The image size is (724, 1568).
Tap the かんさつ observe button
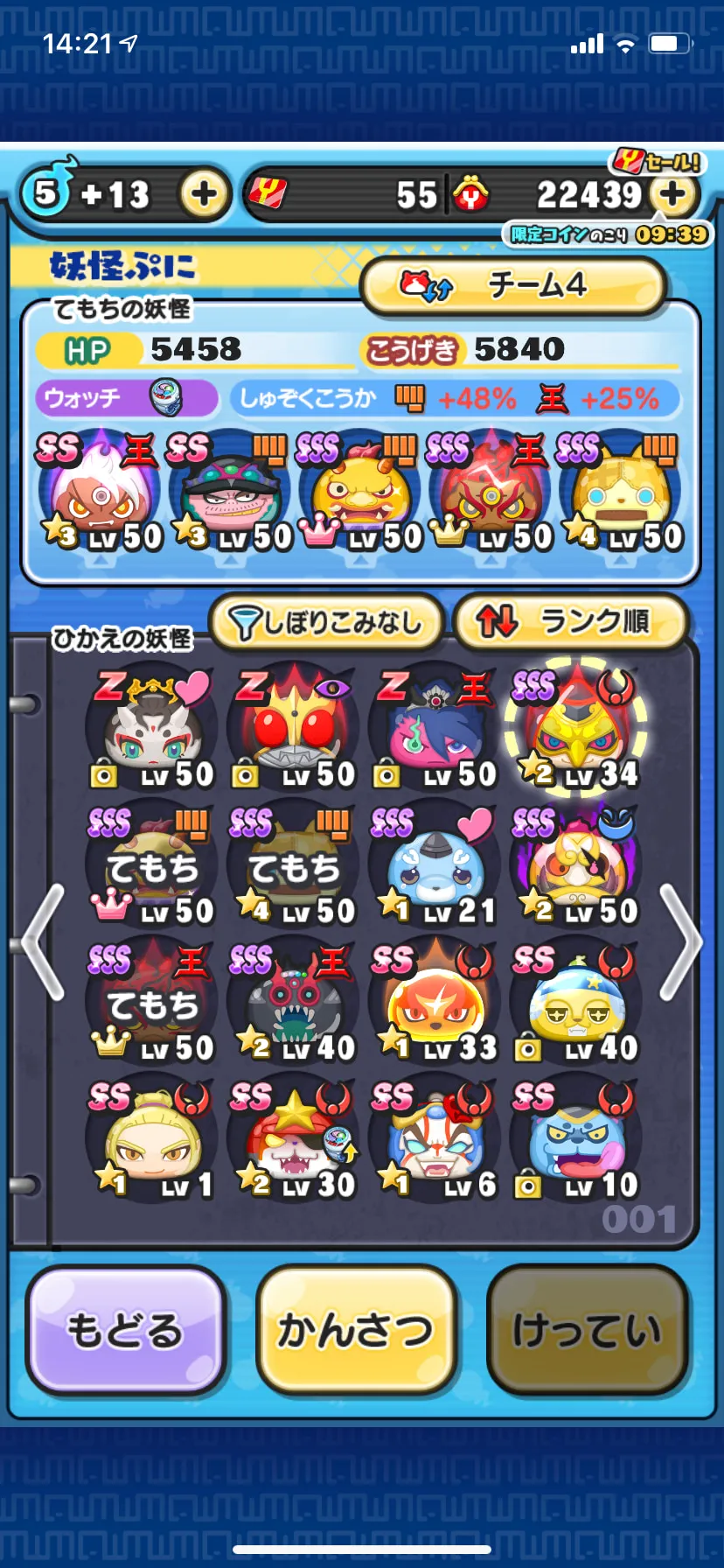point(356,1330)
